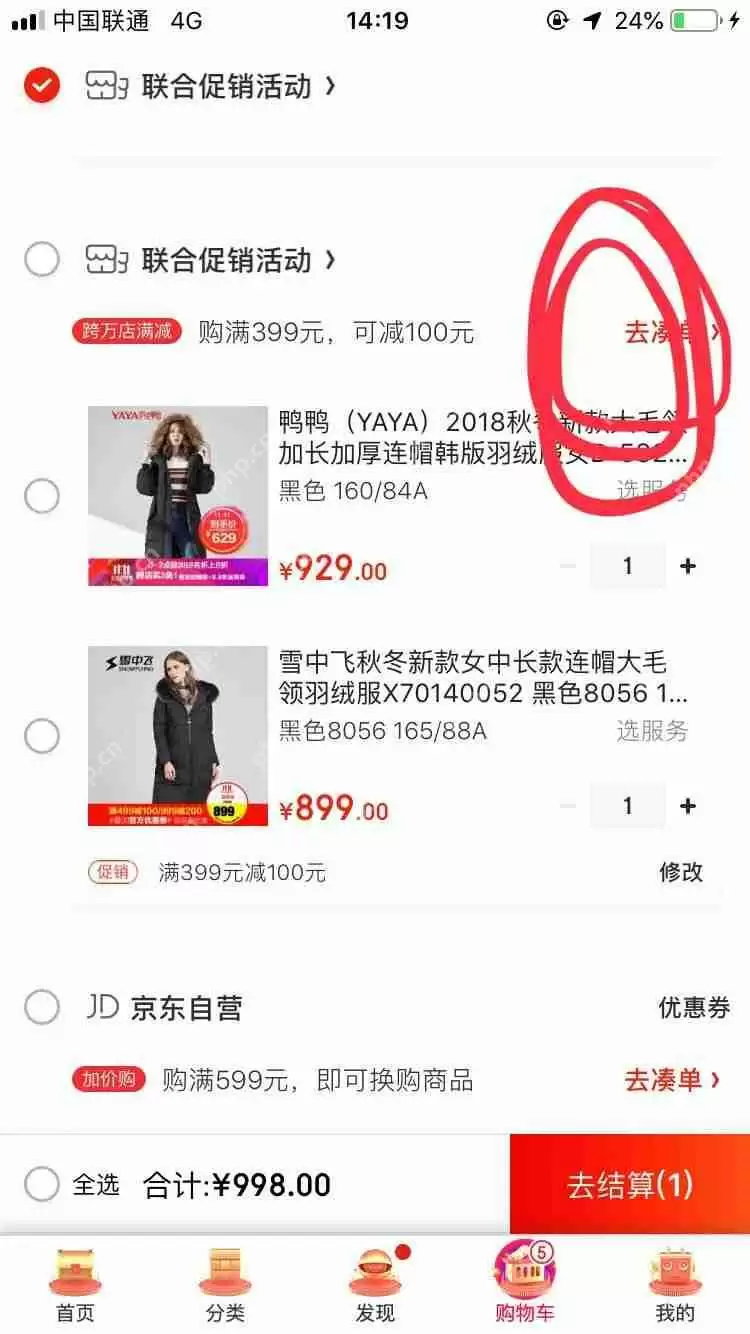Open the 去凑单 link under 加价购
Image resolution: width=750 pixels, height=1334 pixels.
pyautogui.click(x=670, y=1080)
